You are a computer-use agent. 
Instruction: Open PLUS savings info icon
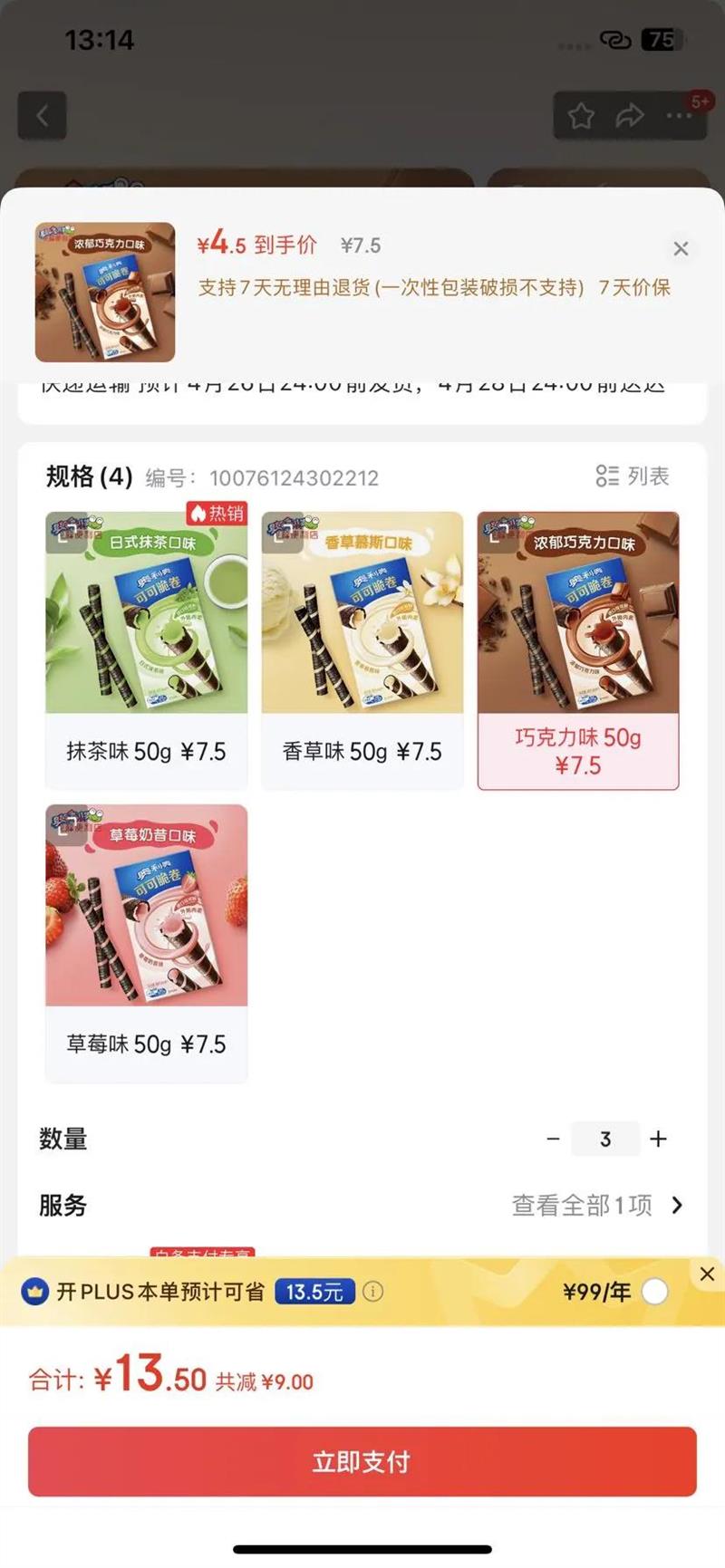(372, 1292)
